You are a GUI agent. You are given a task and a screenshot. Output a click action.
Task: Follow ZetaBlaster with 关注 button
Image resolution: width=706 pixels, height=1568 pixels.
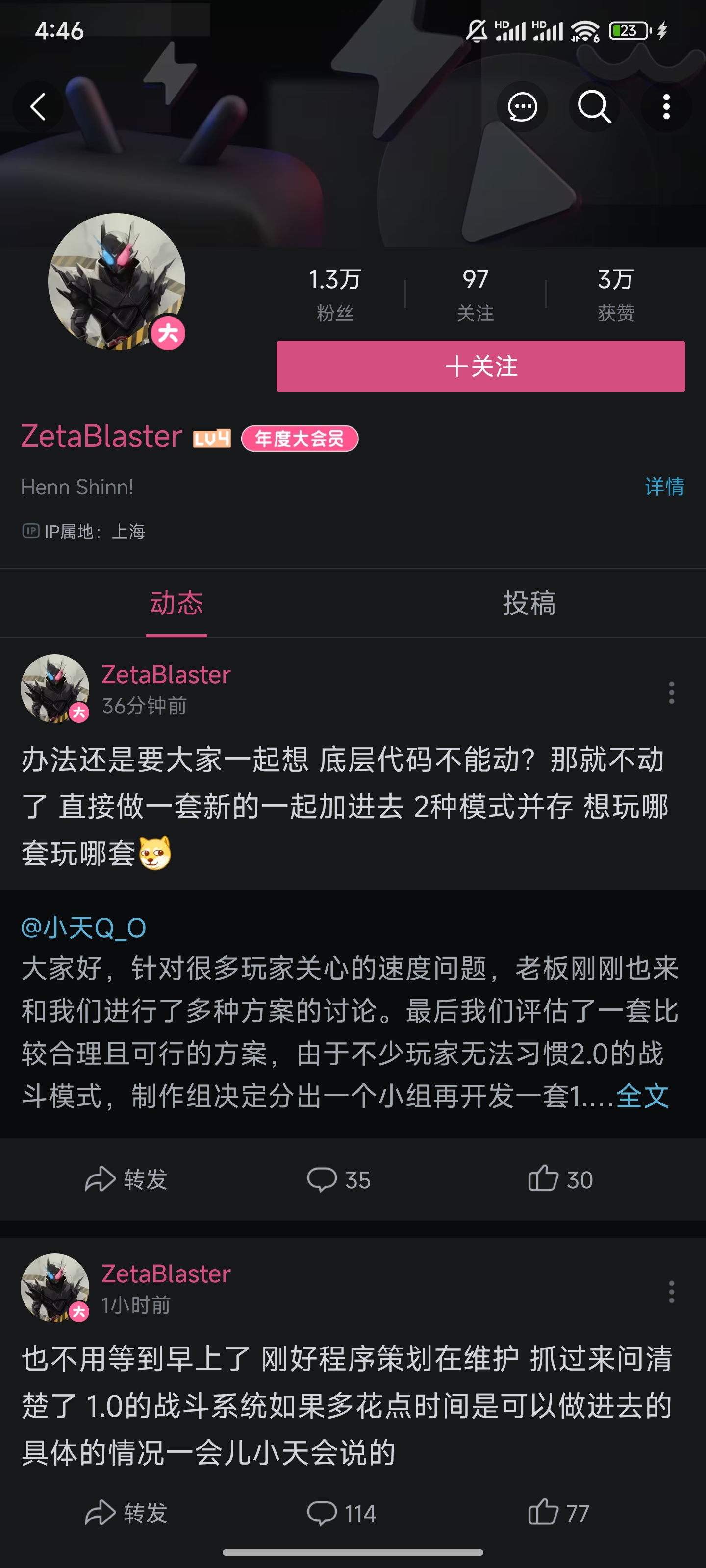coord(480,367)
